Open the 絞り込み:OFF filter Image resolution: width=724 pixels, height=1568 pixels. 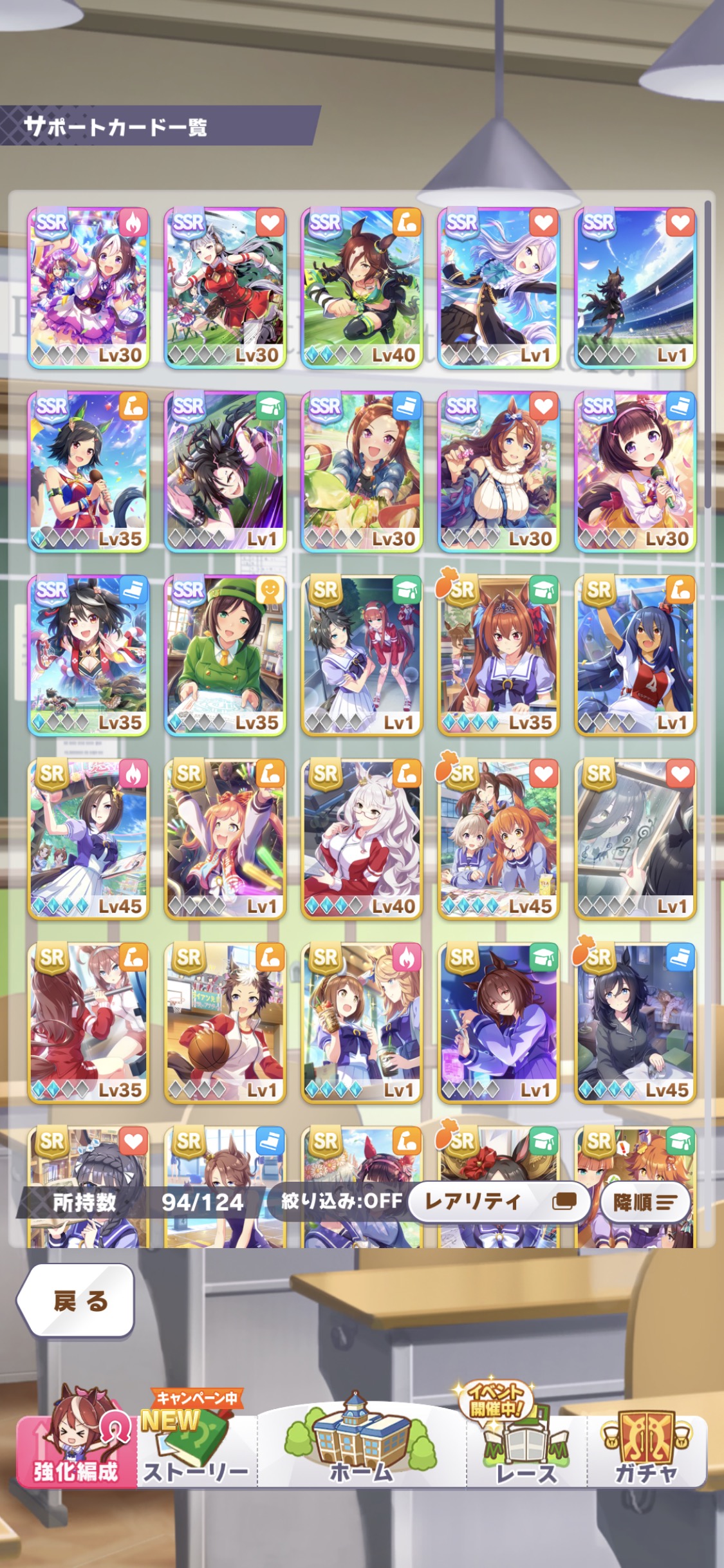(x=341, y=1201)
